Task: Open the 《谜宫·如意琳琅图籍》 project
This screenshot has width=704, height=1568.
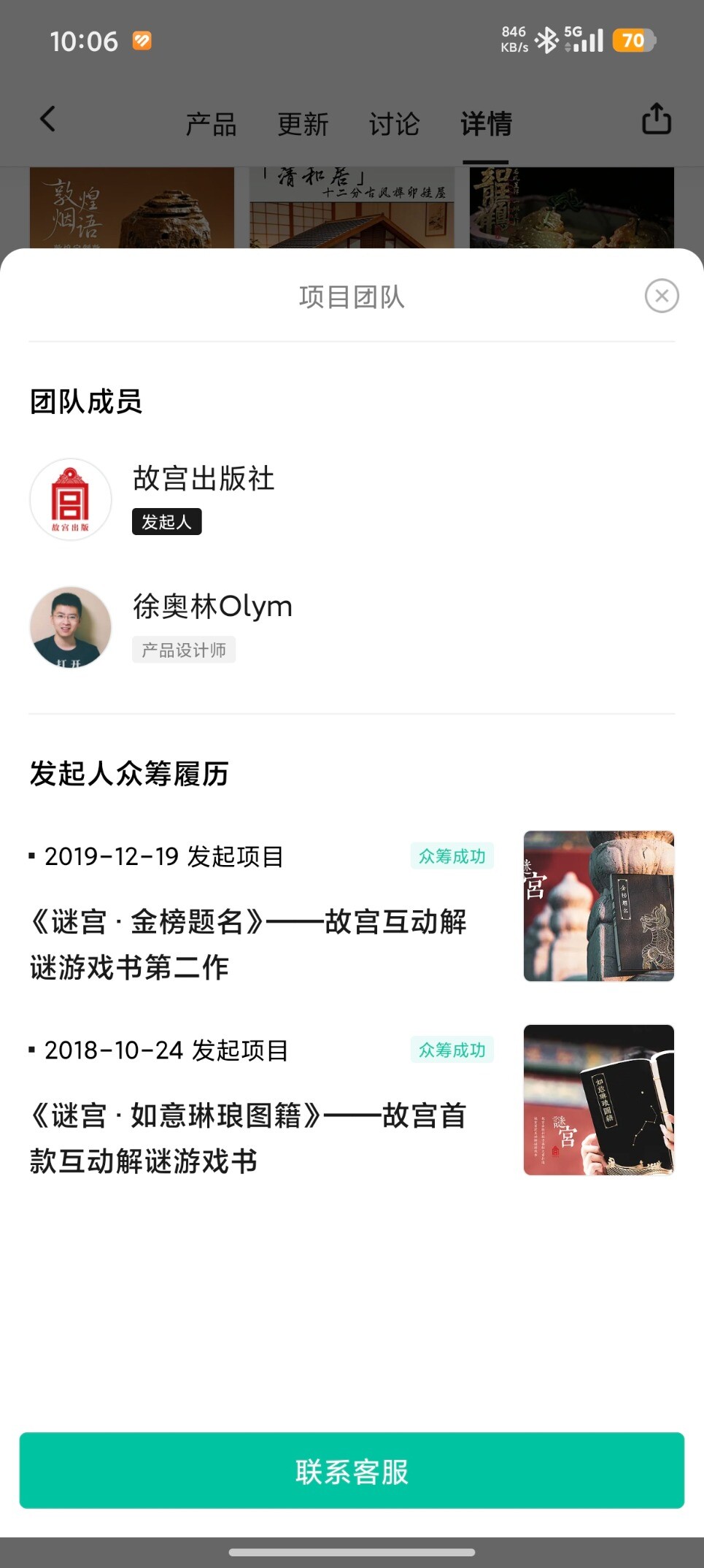Action: [248, 1137]
